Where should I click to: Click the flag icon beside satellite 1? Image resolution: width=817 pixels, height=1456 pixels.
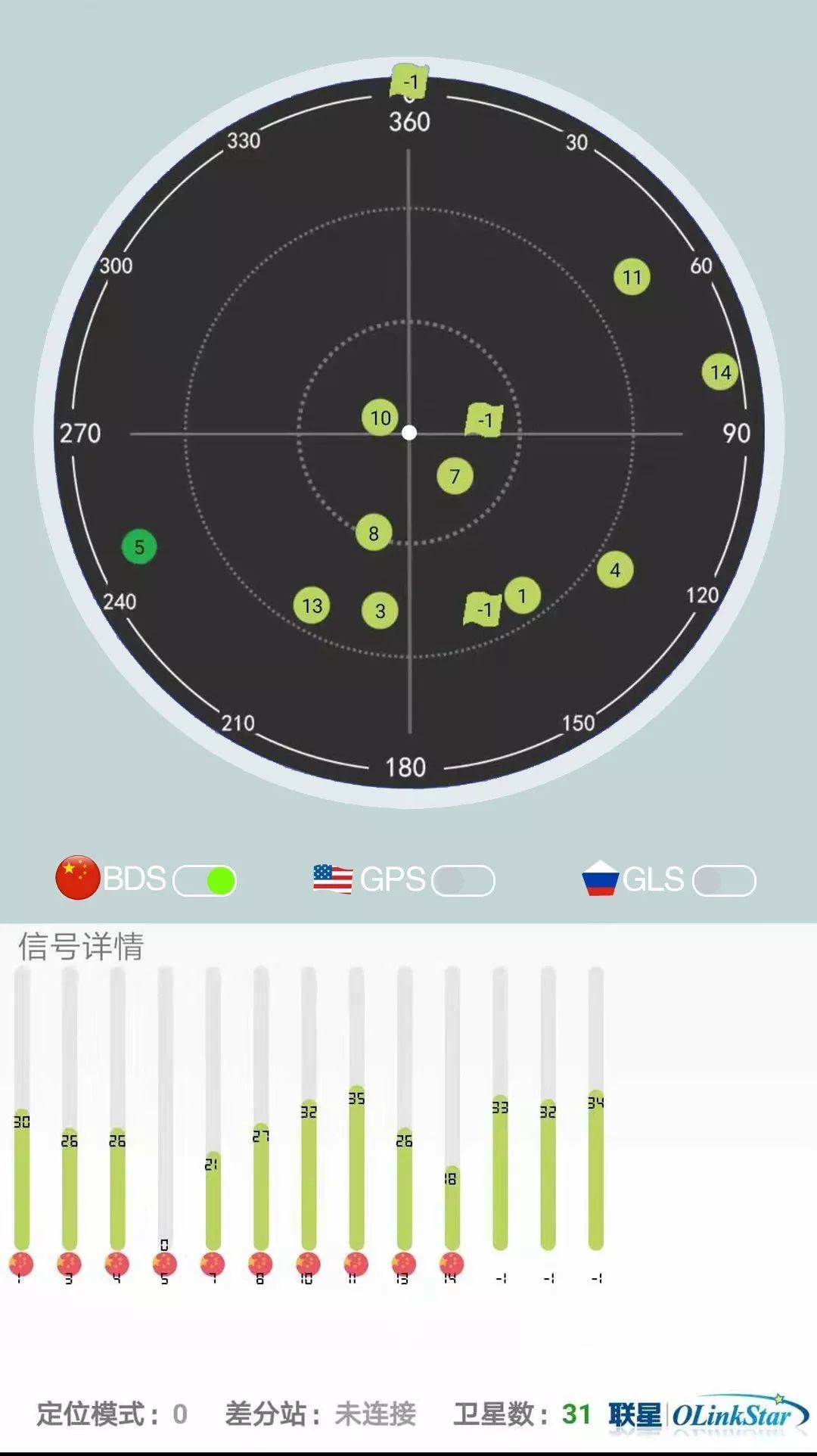(485, 608)
